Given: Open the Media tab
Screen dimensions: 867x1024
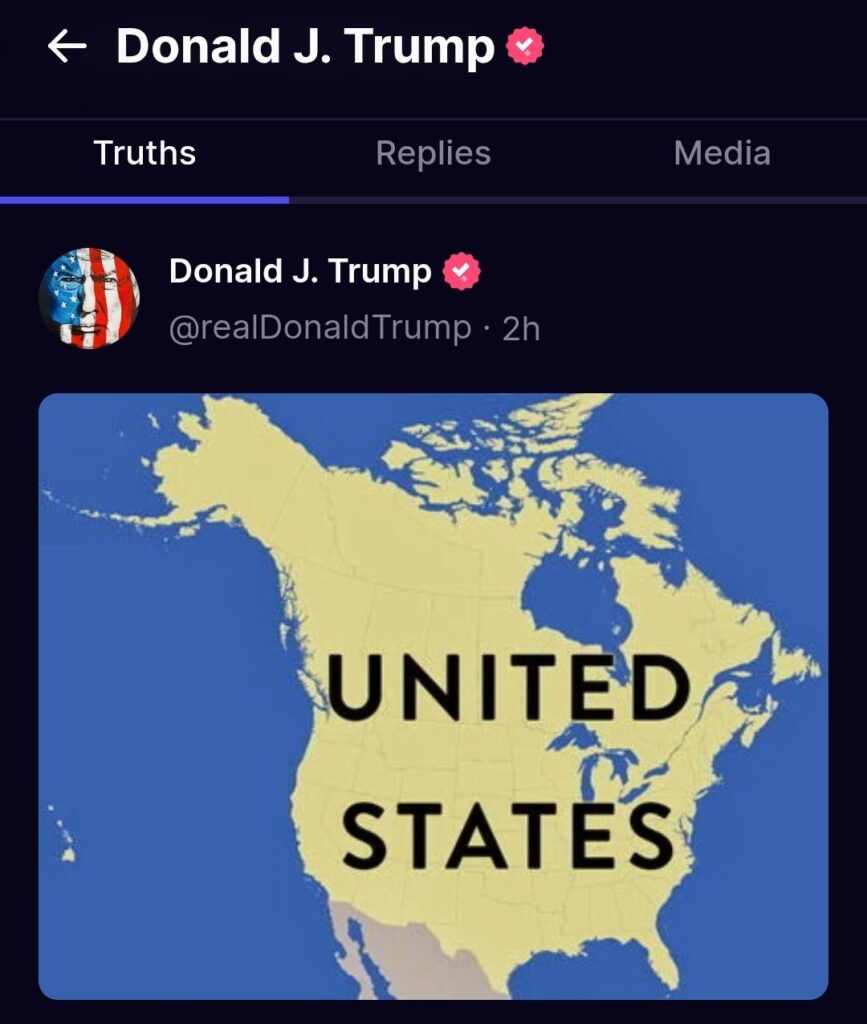Looking at the screenshot, I should [721, 153].
